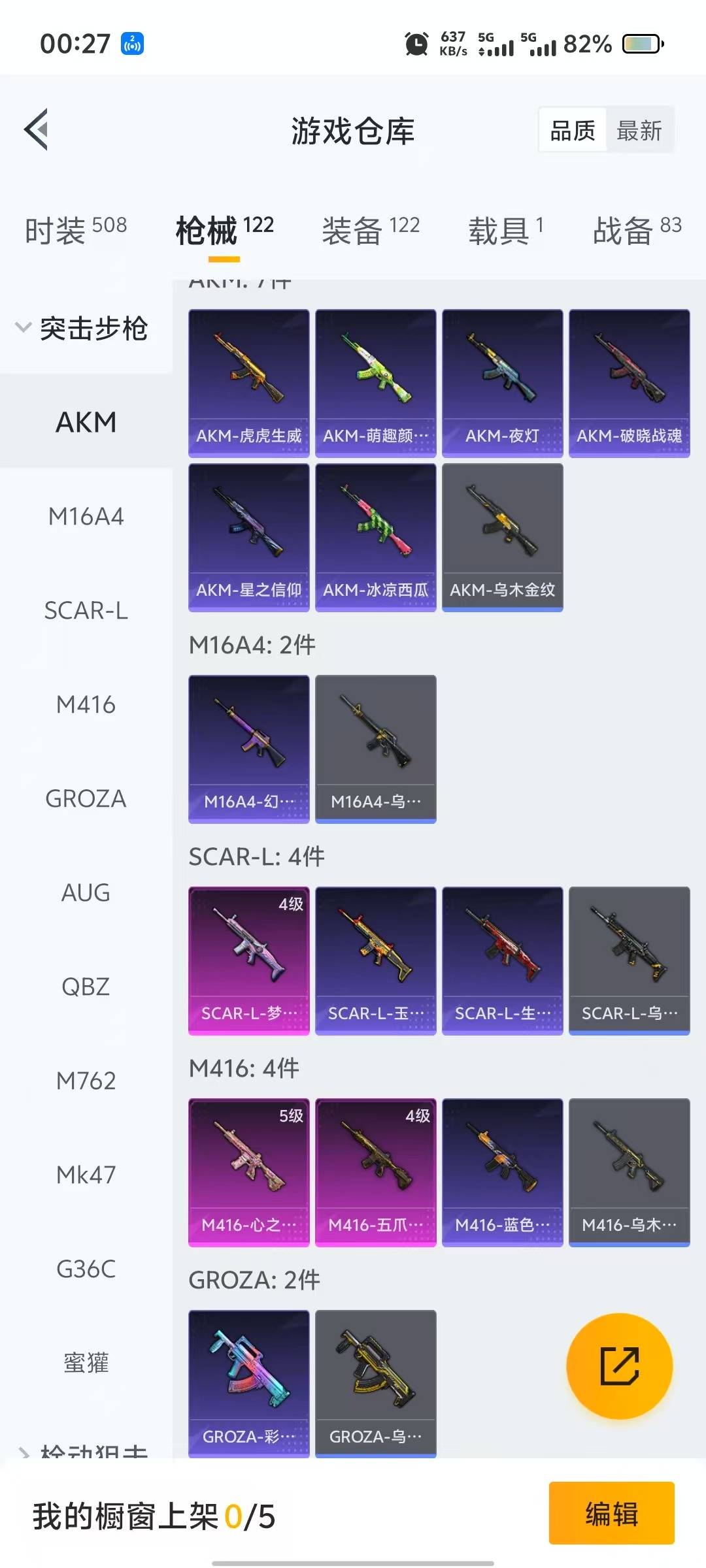Open the level 5 M416-心之 skin
This screenshot has width=706, height=1568.
coord(248,1172)
